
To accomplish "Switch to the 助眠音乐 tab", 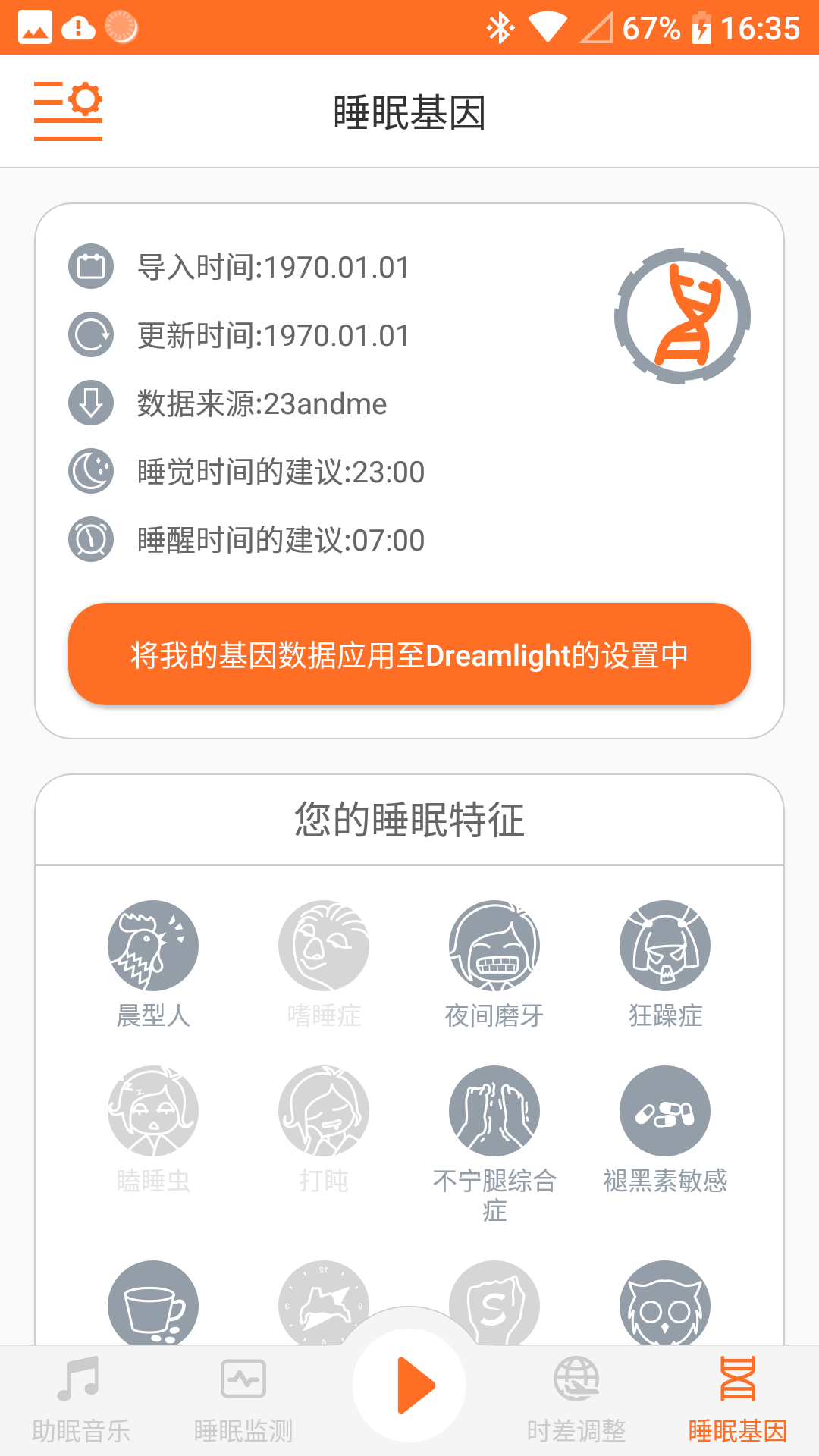I will [x=81, y=1400].
